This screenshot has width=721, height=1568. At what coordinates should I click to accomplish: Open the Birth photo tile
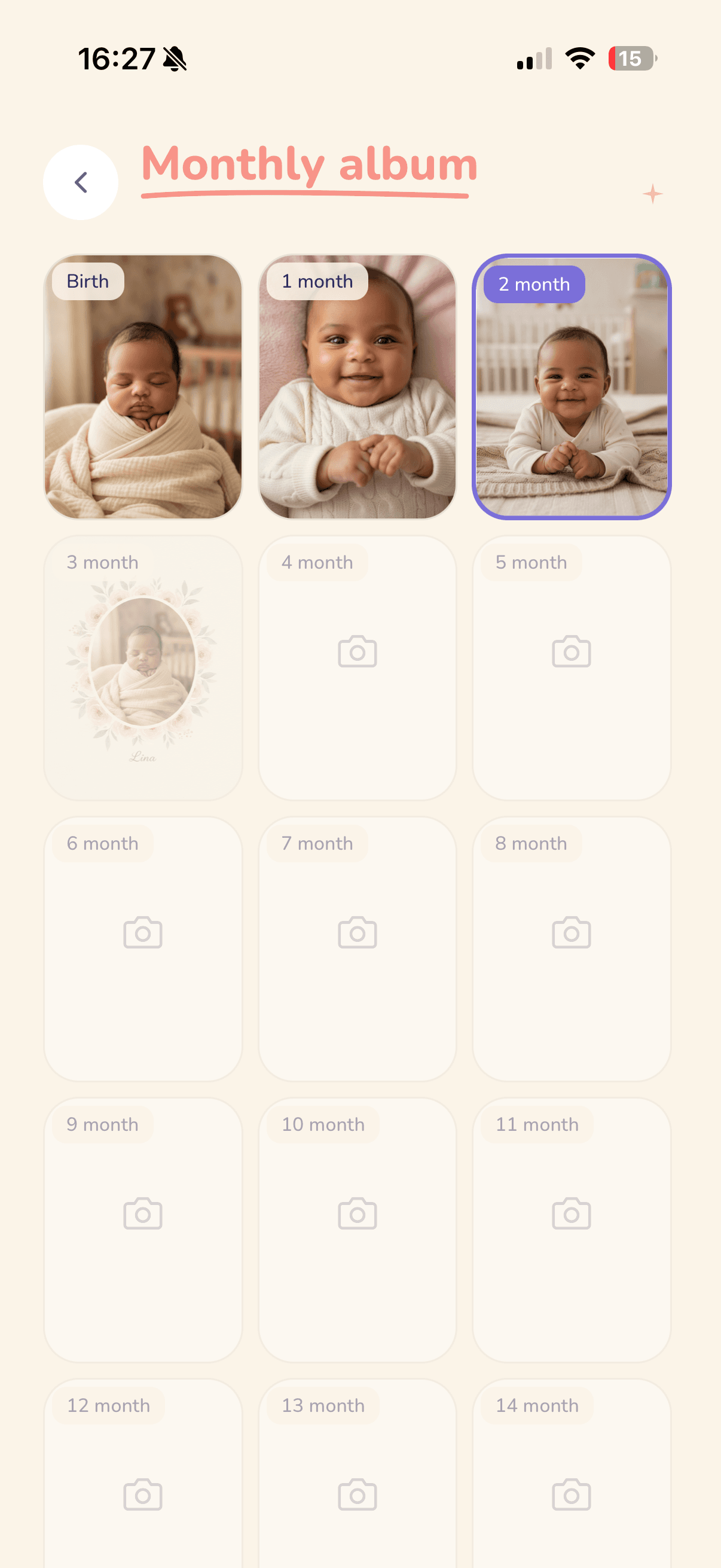coord(143,386)
